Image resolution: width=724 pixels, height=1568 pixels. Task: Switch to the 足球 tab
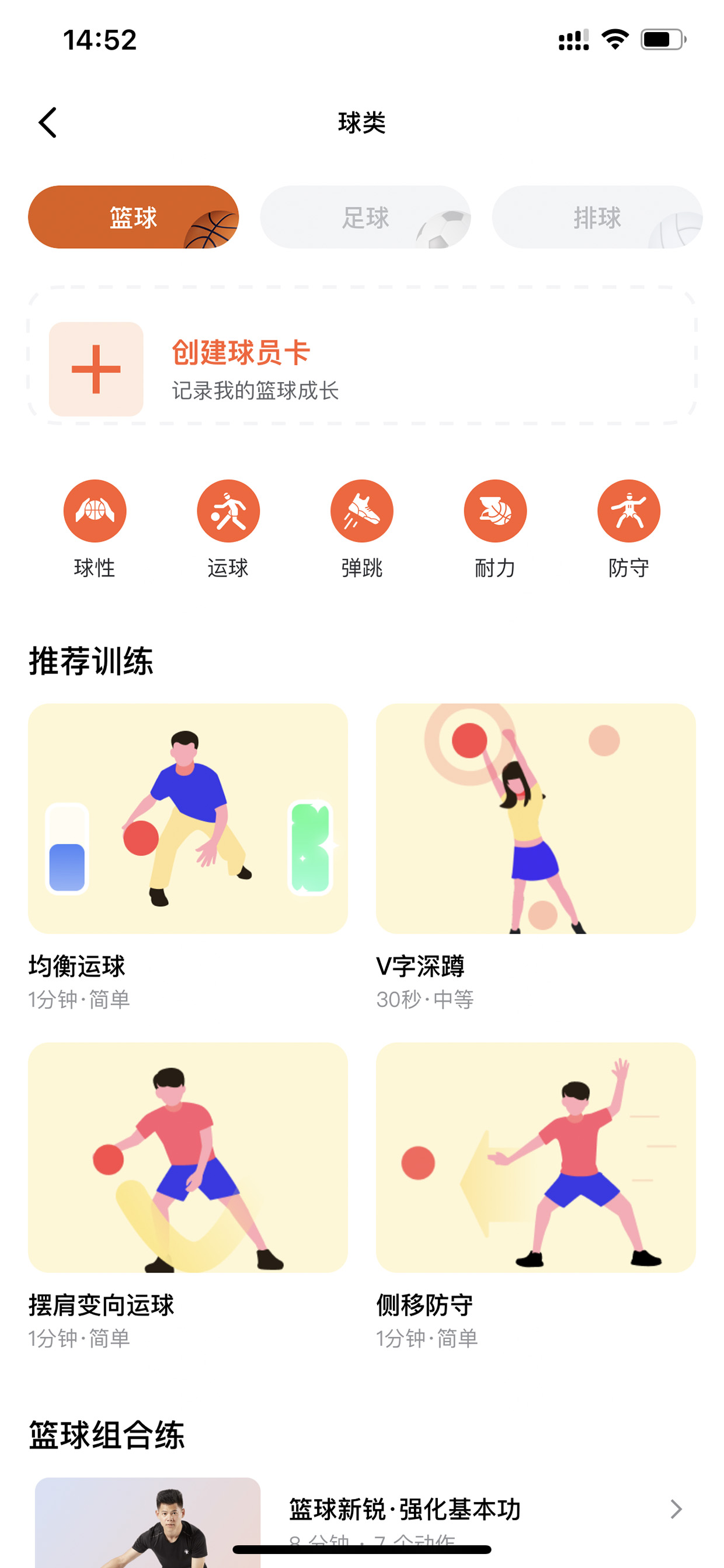(x=365, y=217)
